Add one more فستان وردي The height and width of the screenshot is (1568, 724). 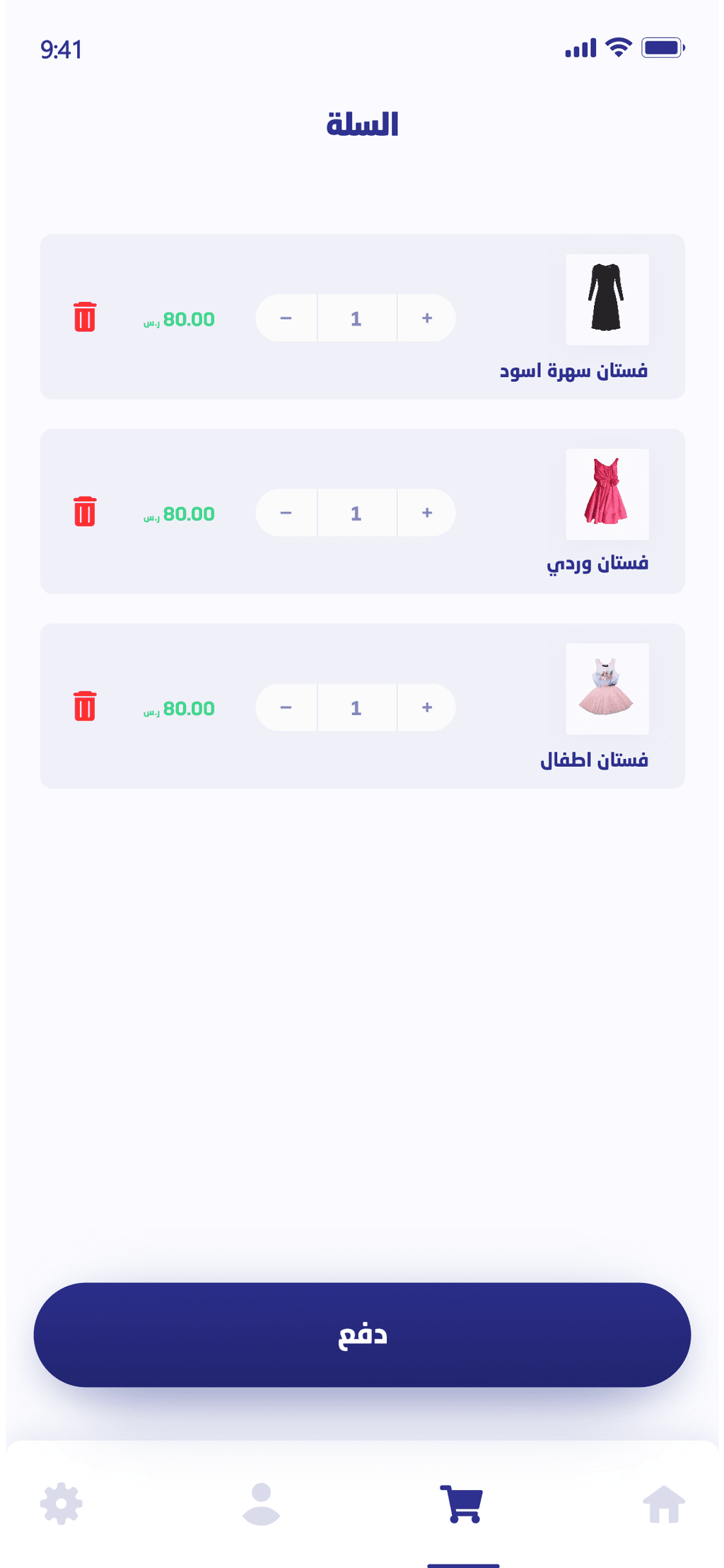tap(427, 513)
